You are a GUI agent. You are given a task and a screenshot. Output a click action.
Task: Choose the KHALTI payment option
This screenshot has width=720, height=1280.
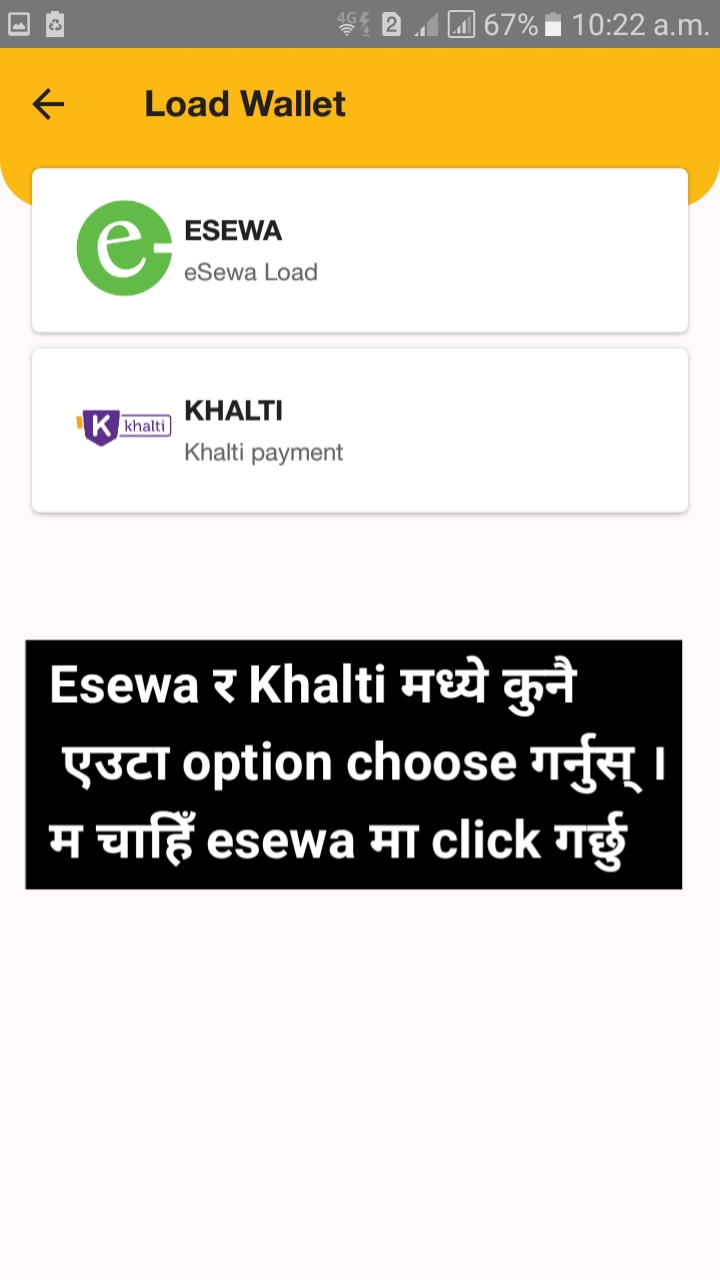tap(360, 430)
